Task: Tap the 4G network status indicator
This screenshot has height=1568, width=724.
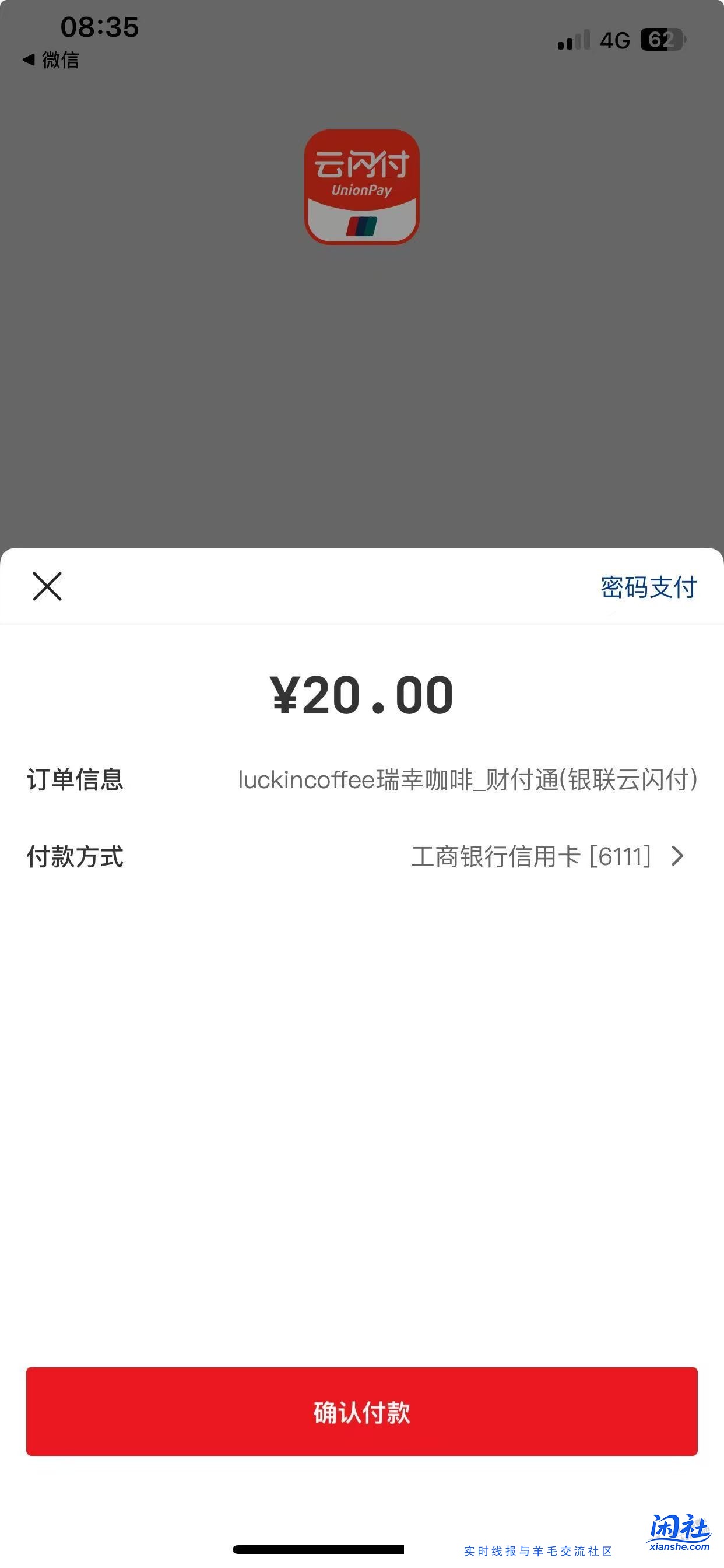Action: point(615,40)
